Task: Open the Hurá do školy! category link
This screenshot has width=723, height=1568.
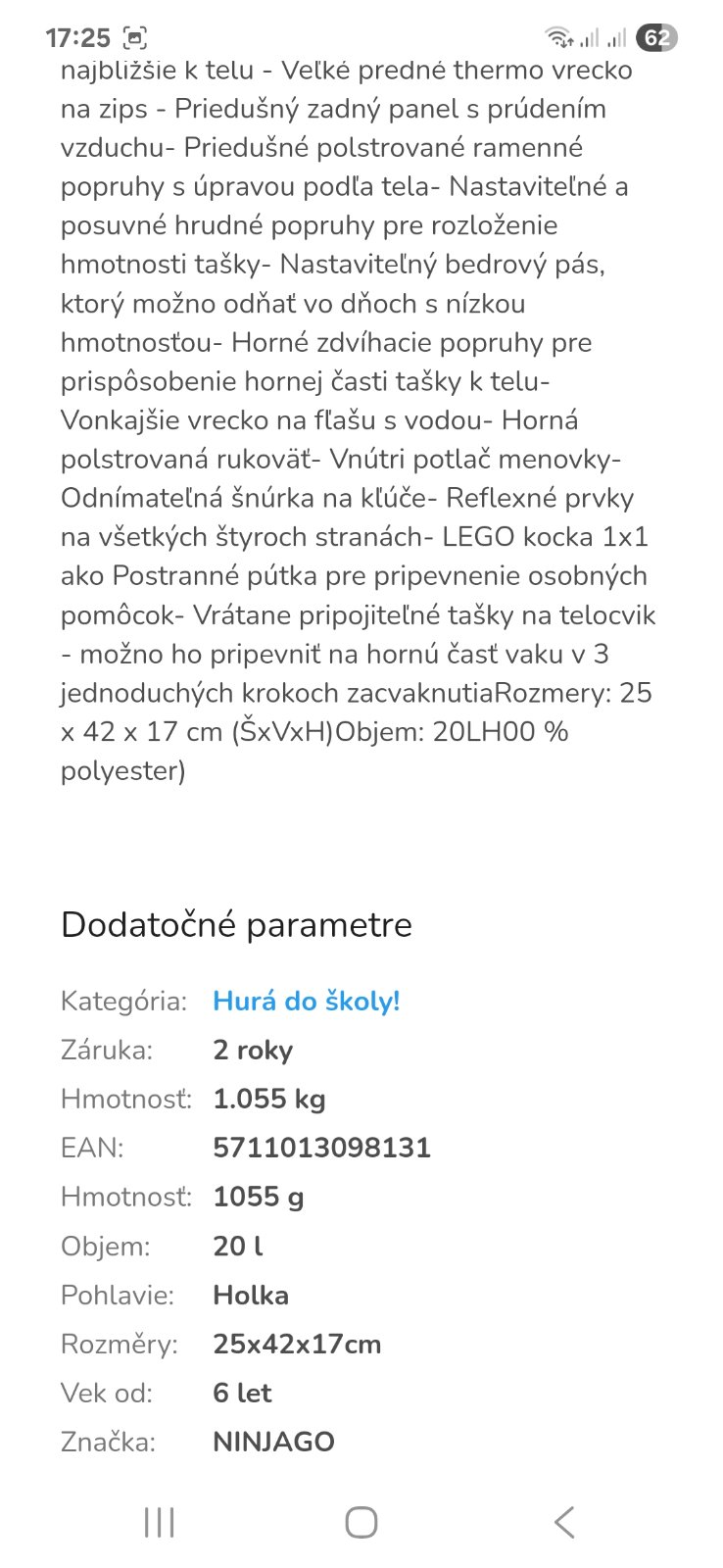Action: 307,1001
